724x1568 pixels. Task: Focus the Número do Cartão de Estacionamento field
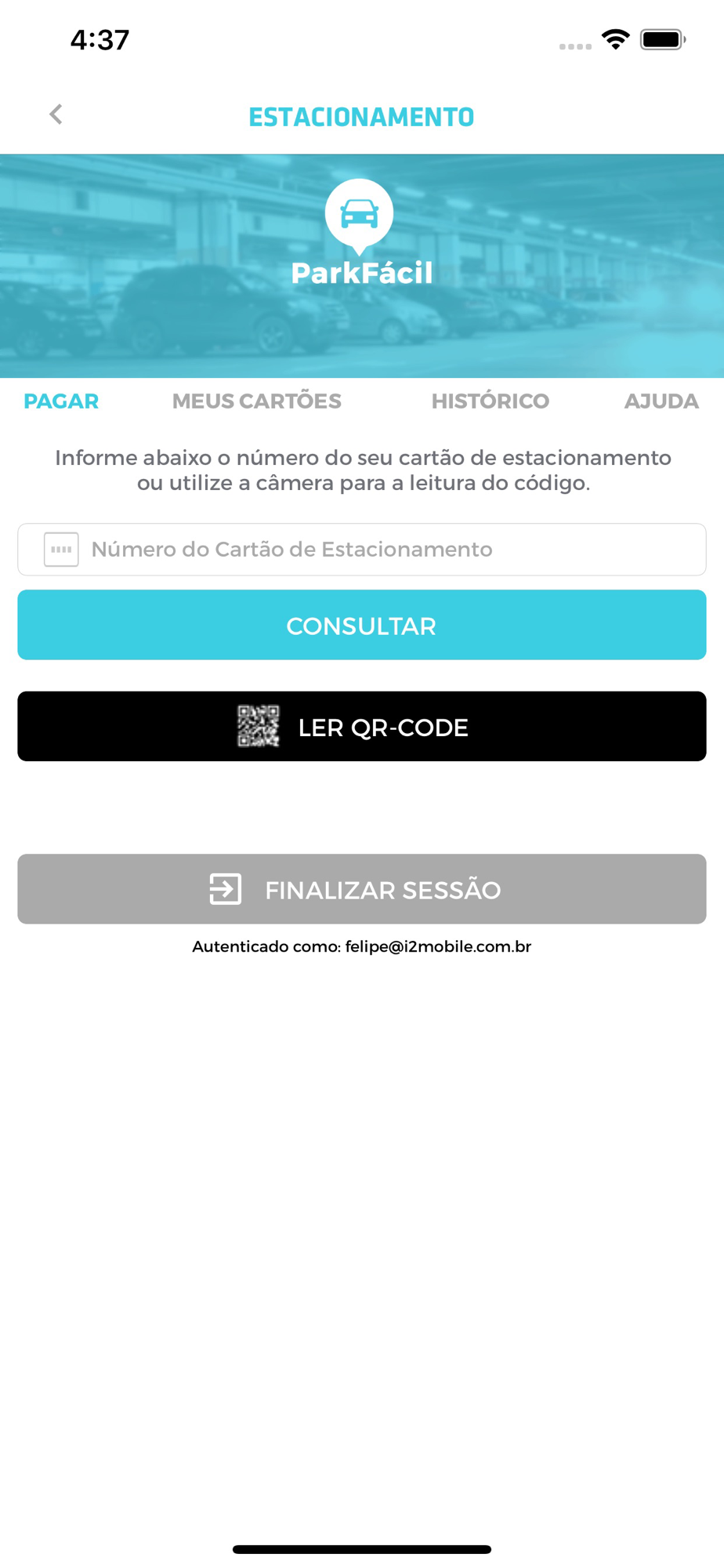coord(362,550)
